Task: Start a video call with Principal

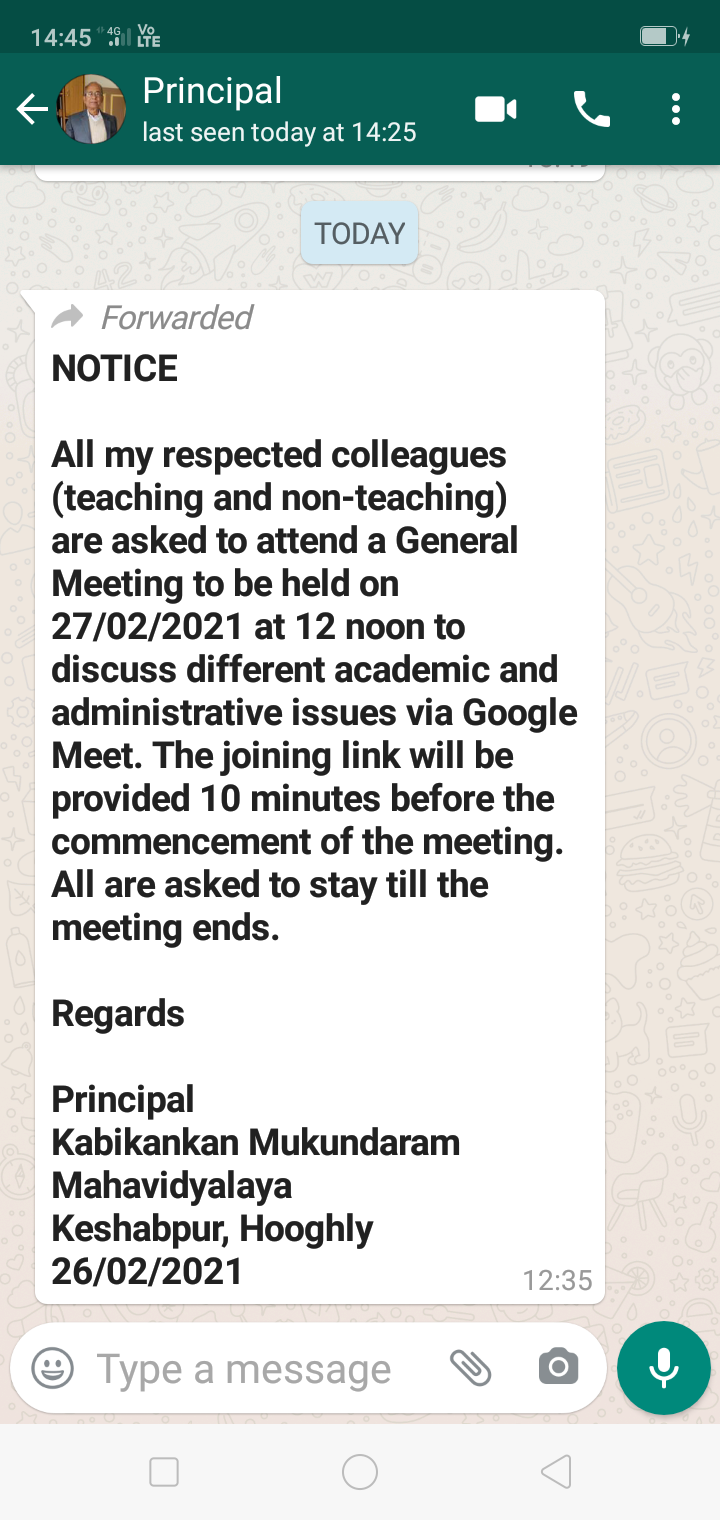Action: coord(495,109)
